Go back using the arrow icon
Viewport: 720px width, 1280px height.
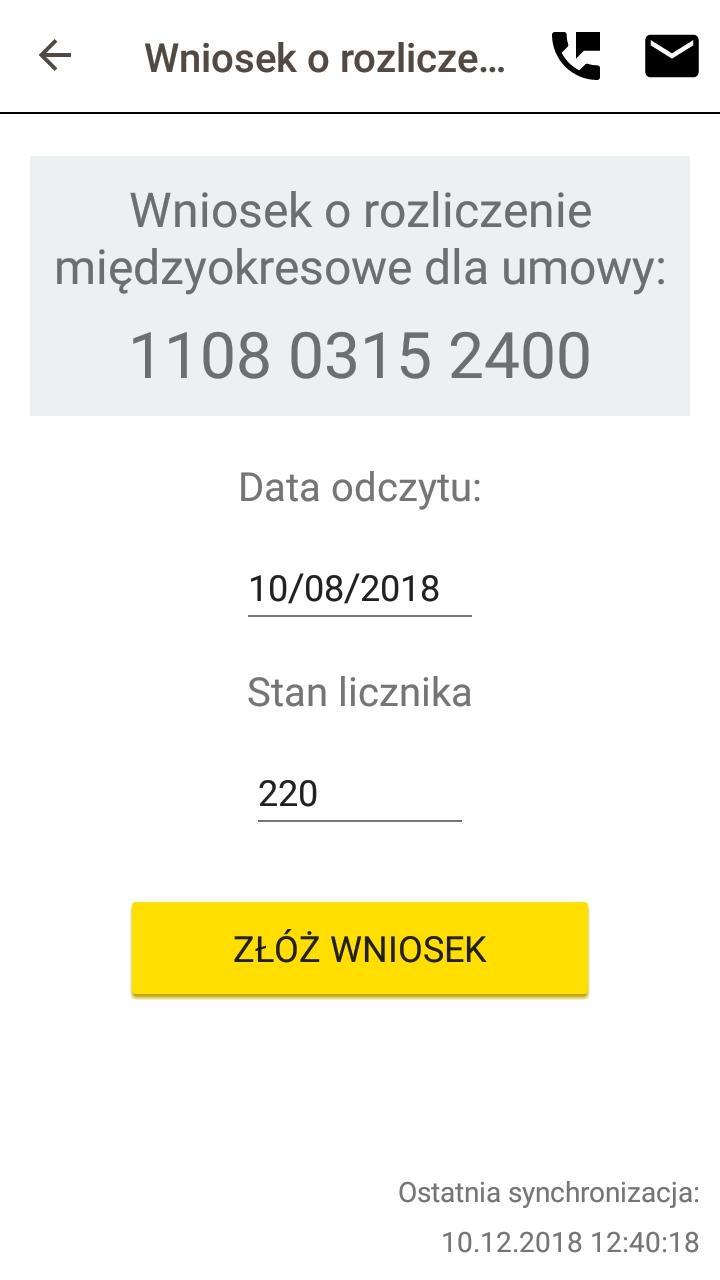55,55
